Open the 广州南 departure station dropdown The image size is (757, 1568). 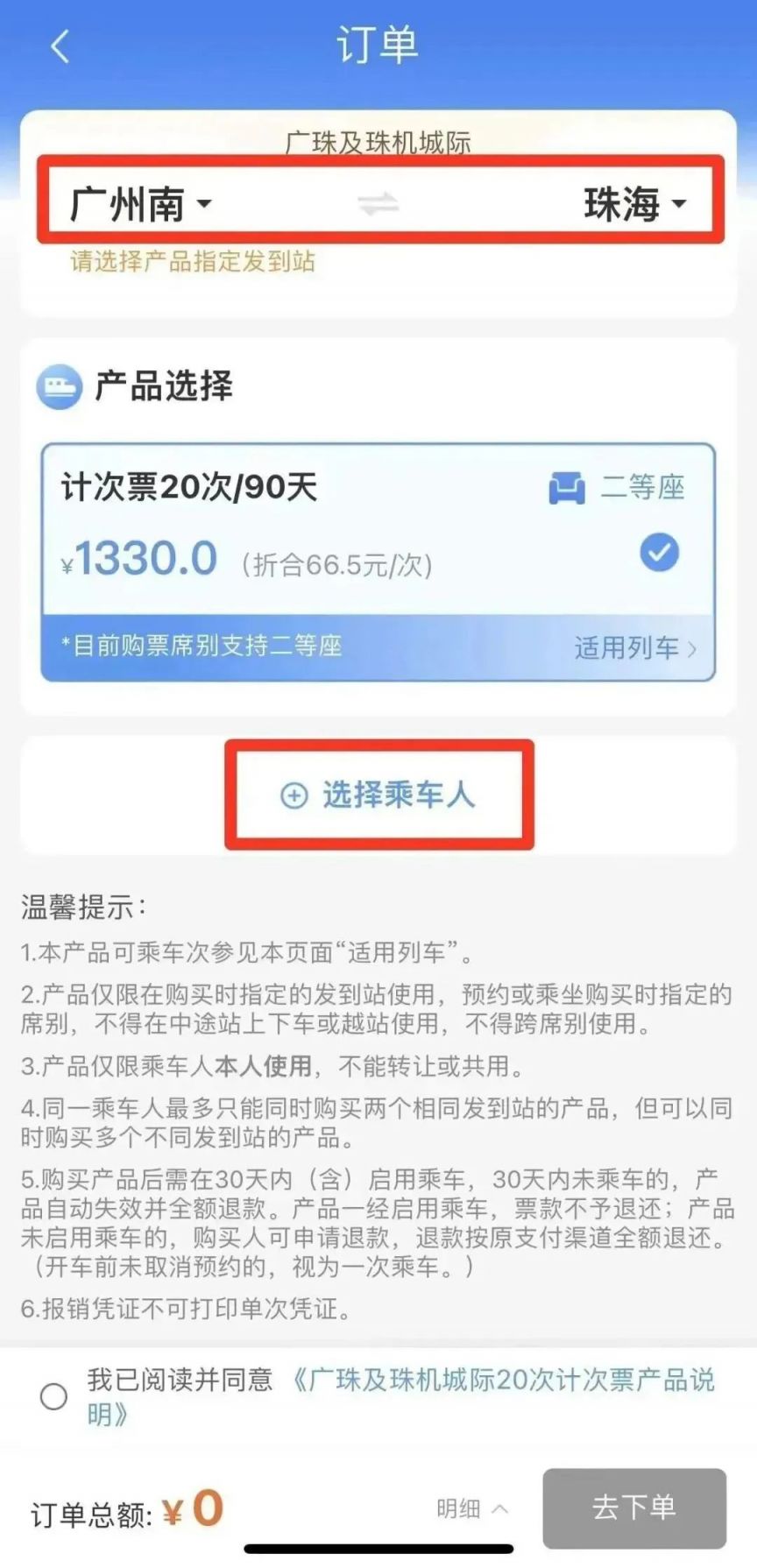[x=140, y=204]
